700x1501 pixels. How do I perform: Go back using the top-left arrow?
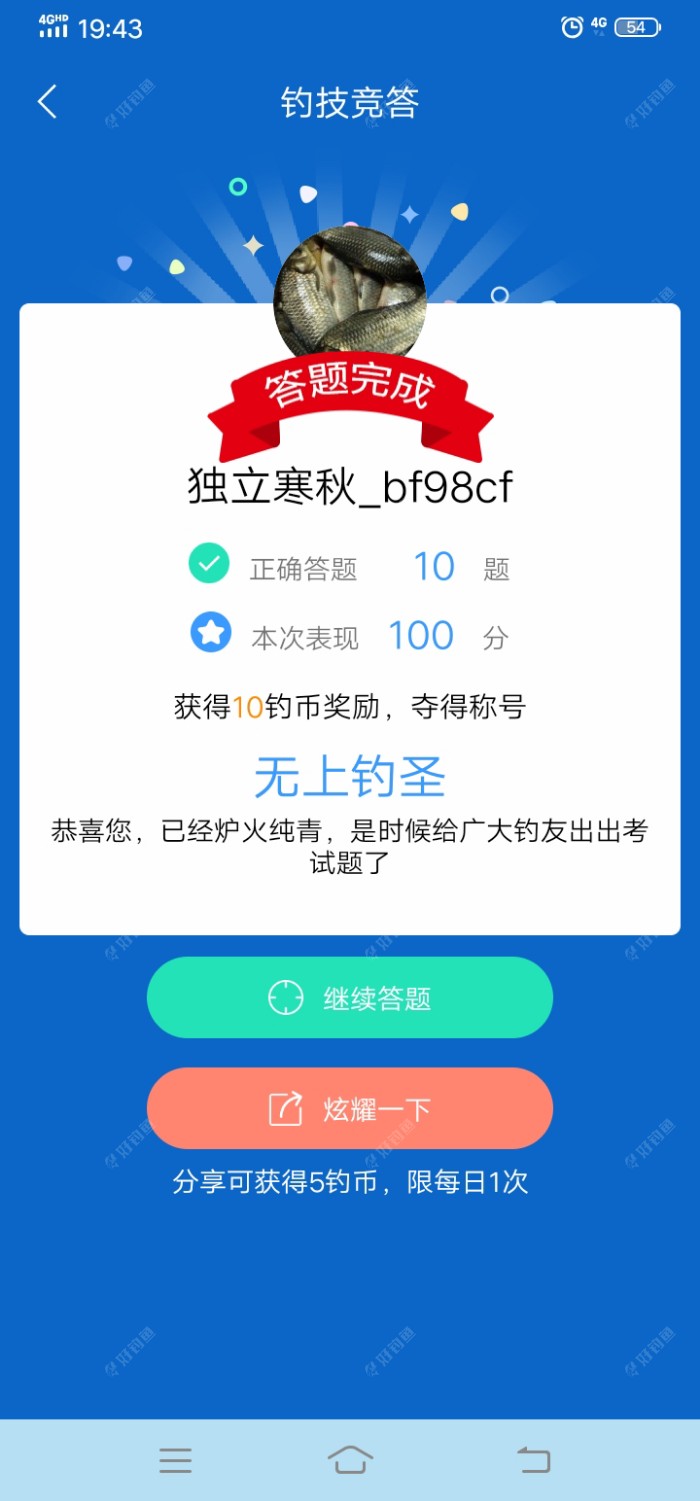[x=47, y=102]
